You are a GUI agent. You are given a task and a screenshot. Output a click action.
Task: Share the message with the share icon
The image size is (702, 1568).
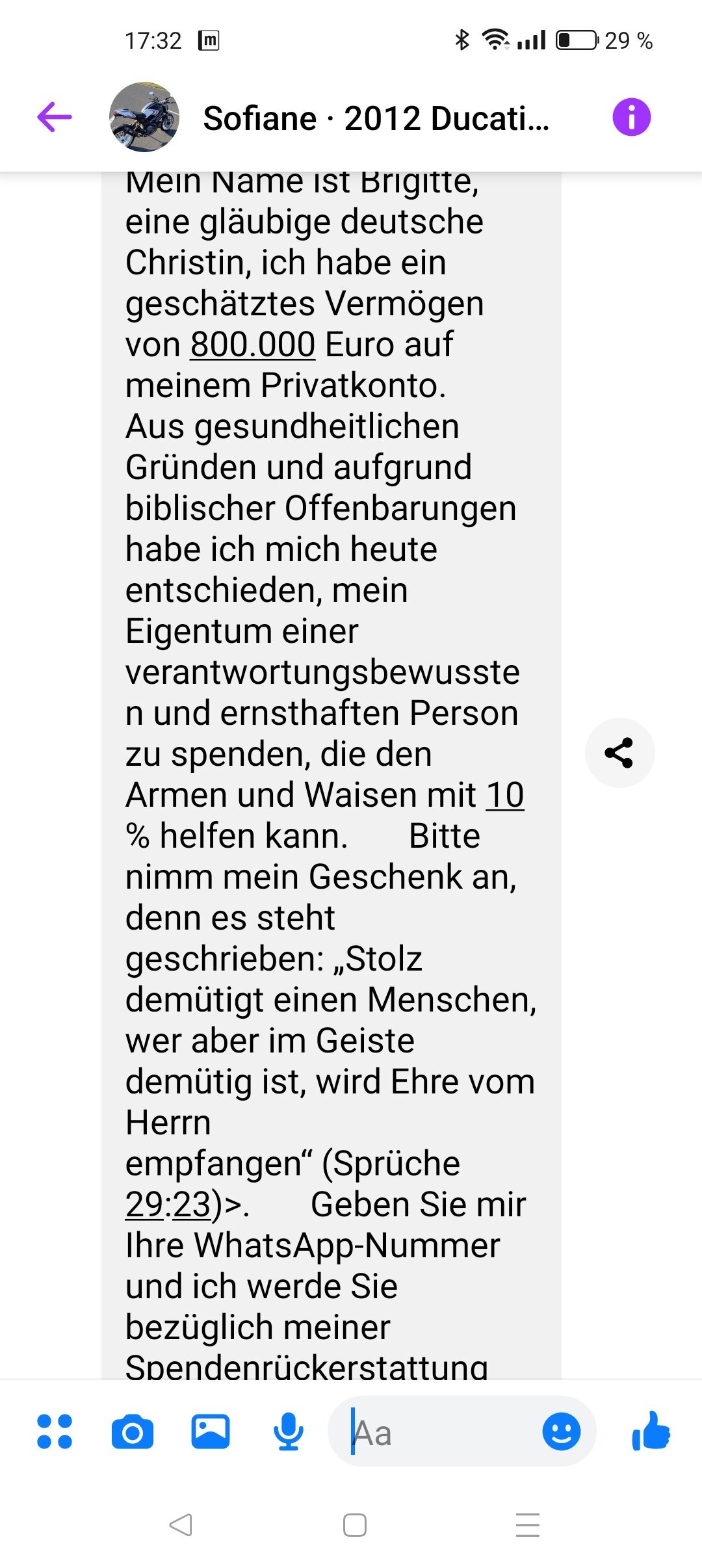[x=619, y=753]
